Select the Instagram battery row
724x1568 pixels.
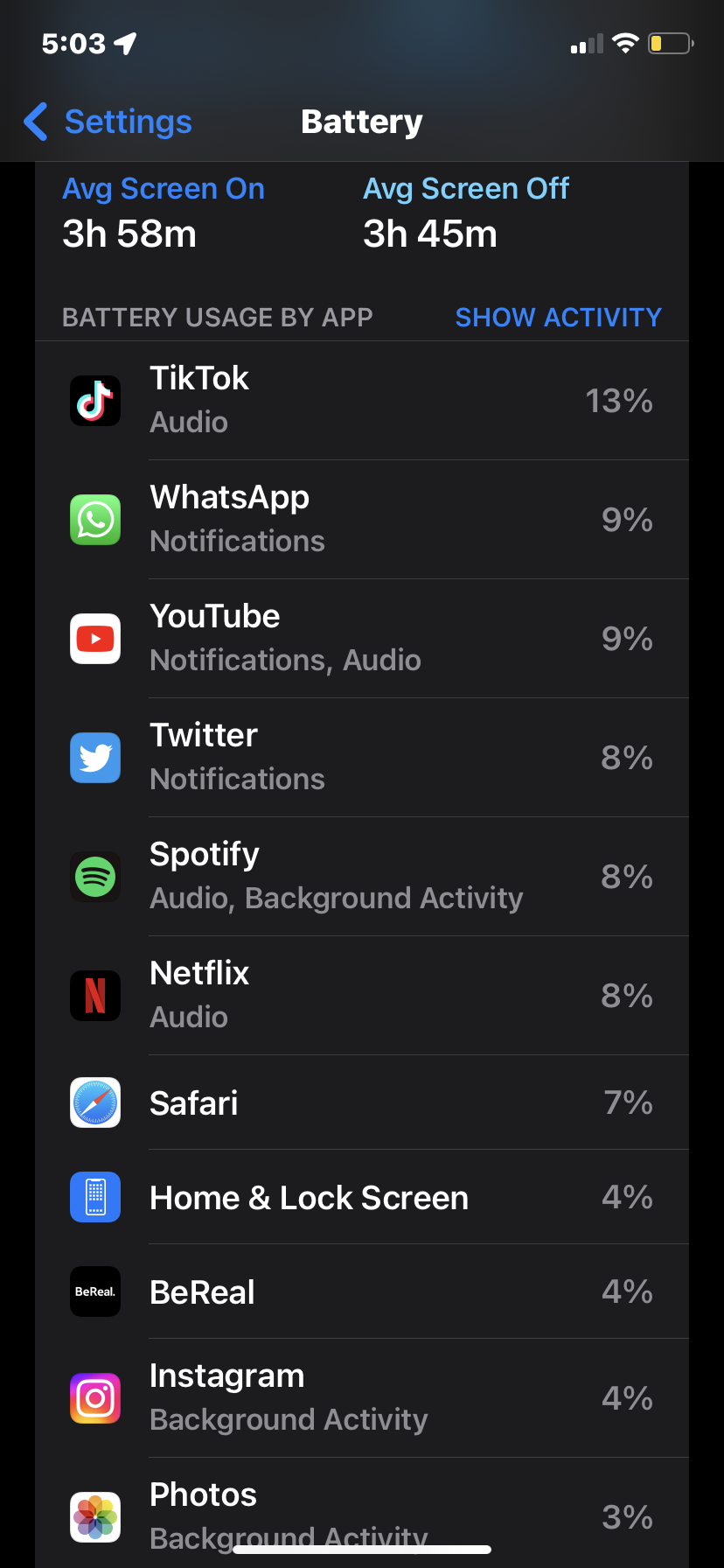pyautogui.click(x=362, y=1398)
